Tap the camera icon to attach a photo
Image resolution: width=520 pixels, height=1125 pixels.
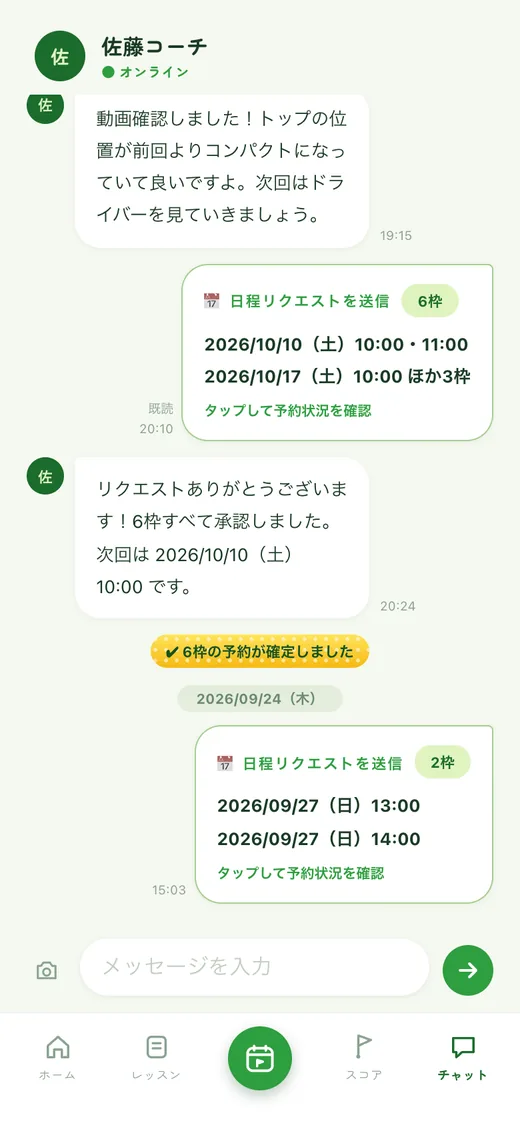(x=47, y=971)
